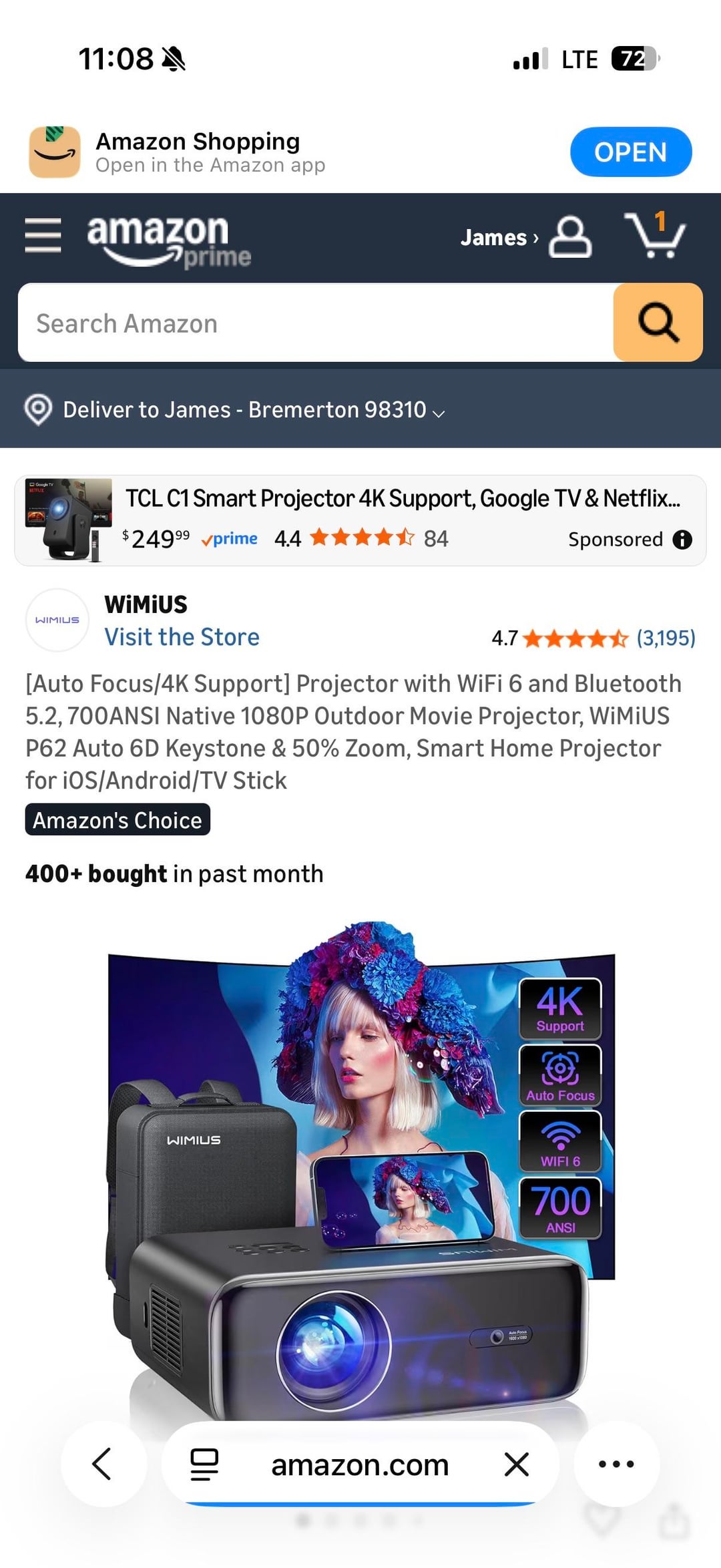The image size is (721, 1568).
Task: Open the Amazon app via OPEN button
Action: click(630, 152)
